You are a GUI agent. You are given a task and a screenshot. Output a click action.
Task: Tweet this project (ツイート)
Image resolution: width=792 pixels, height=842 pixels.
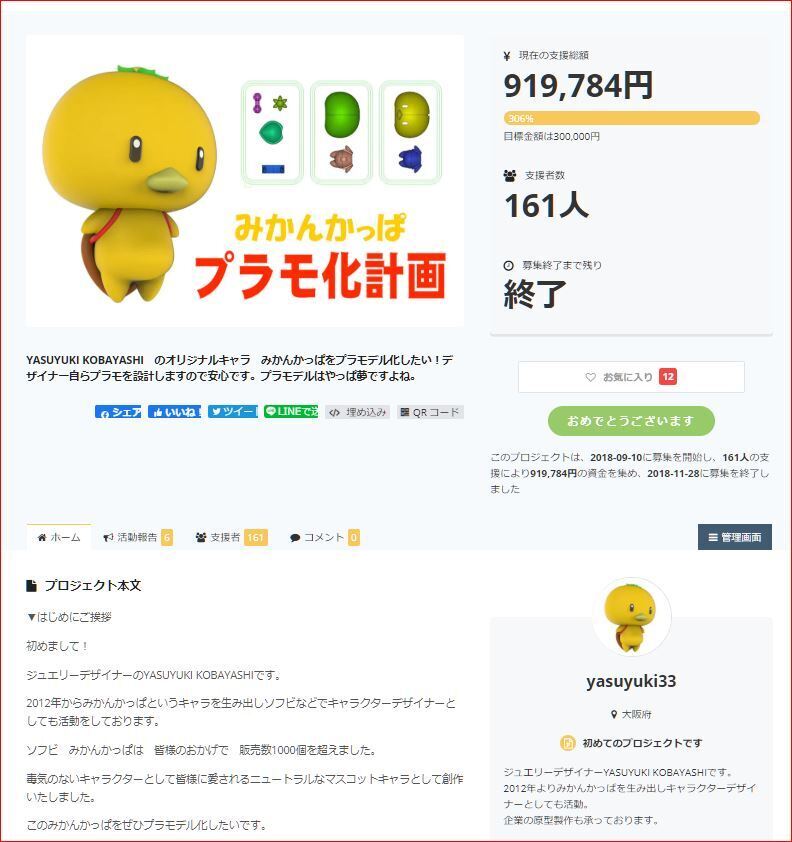coord(233,412)
